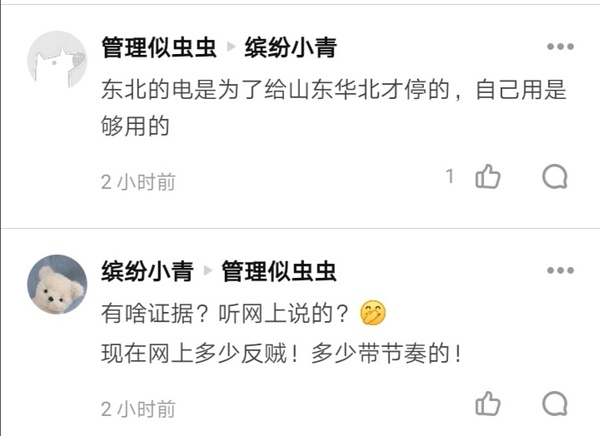Viewport: 600px width, 436px height.
Task: Like 管理似虫虫's comment about 东北的电
Action: [x=488, y=177]
